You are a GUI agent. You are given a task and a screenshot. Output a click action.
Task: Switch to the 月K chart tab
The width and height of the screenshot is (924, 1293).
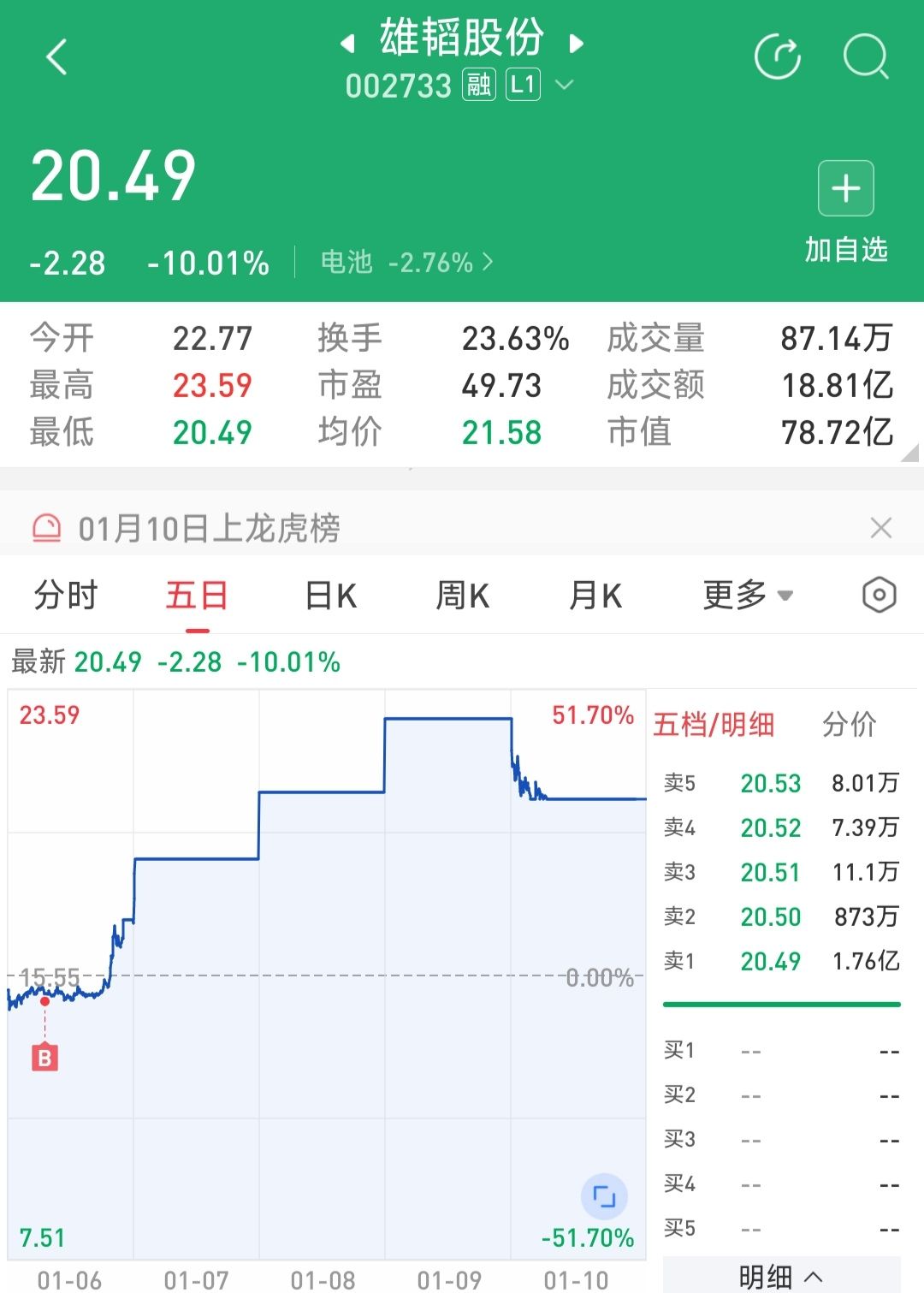pyautogui.click(x=595, y=596)
